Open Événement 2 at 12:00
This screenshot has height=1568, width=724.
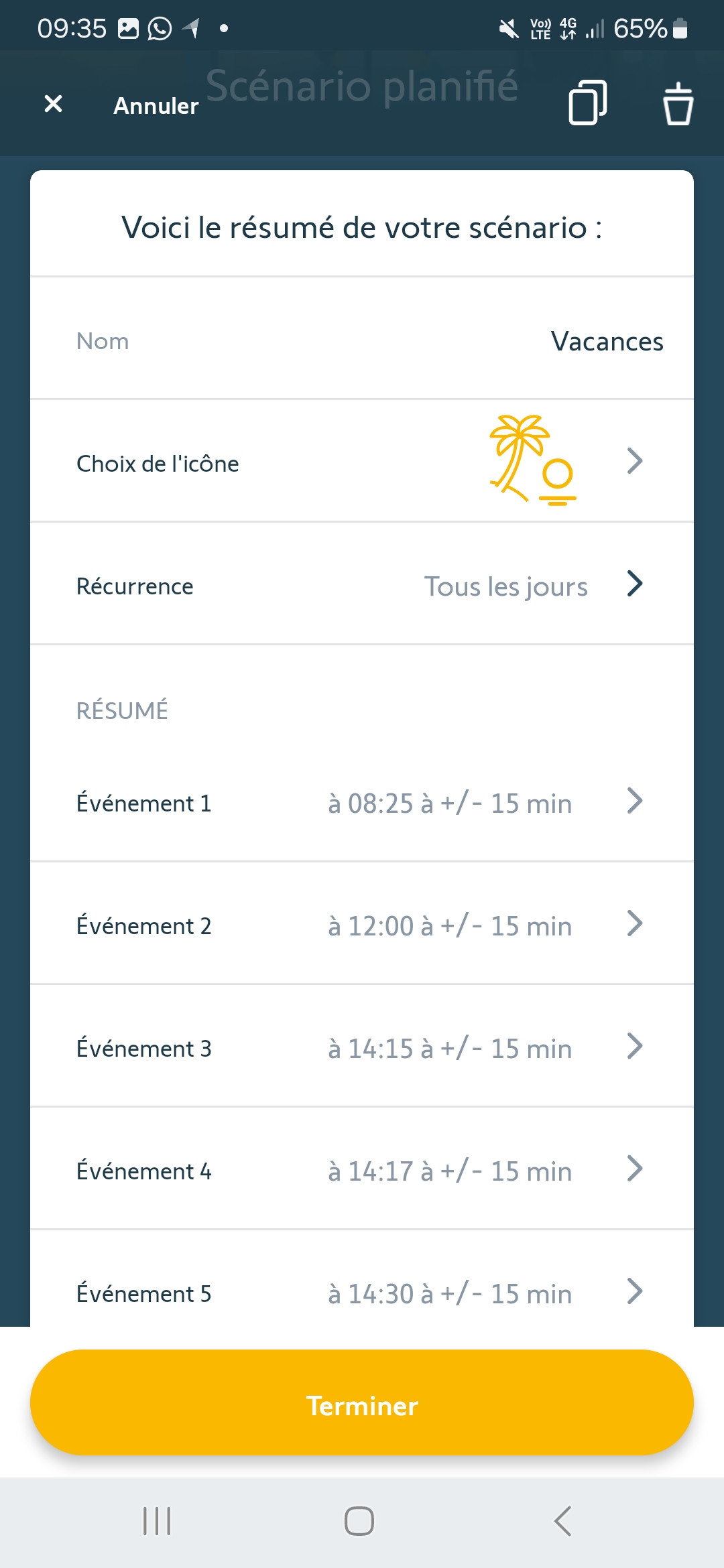pos(362,925)
